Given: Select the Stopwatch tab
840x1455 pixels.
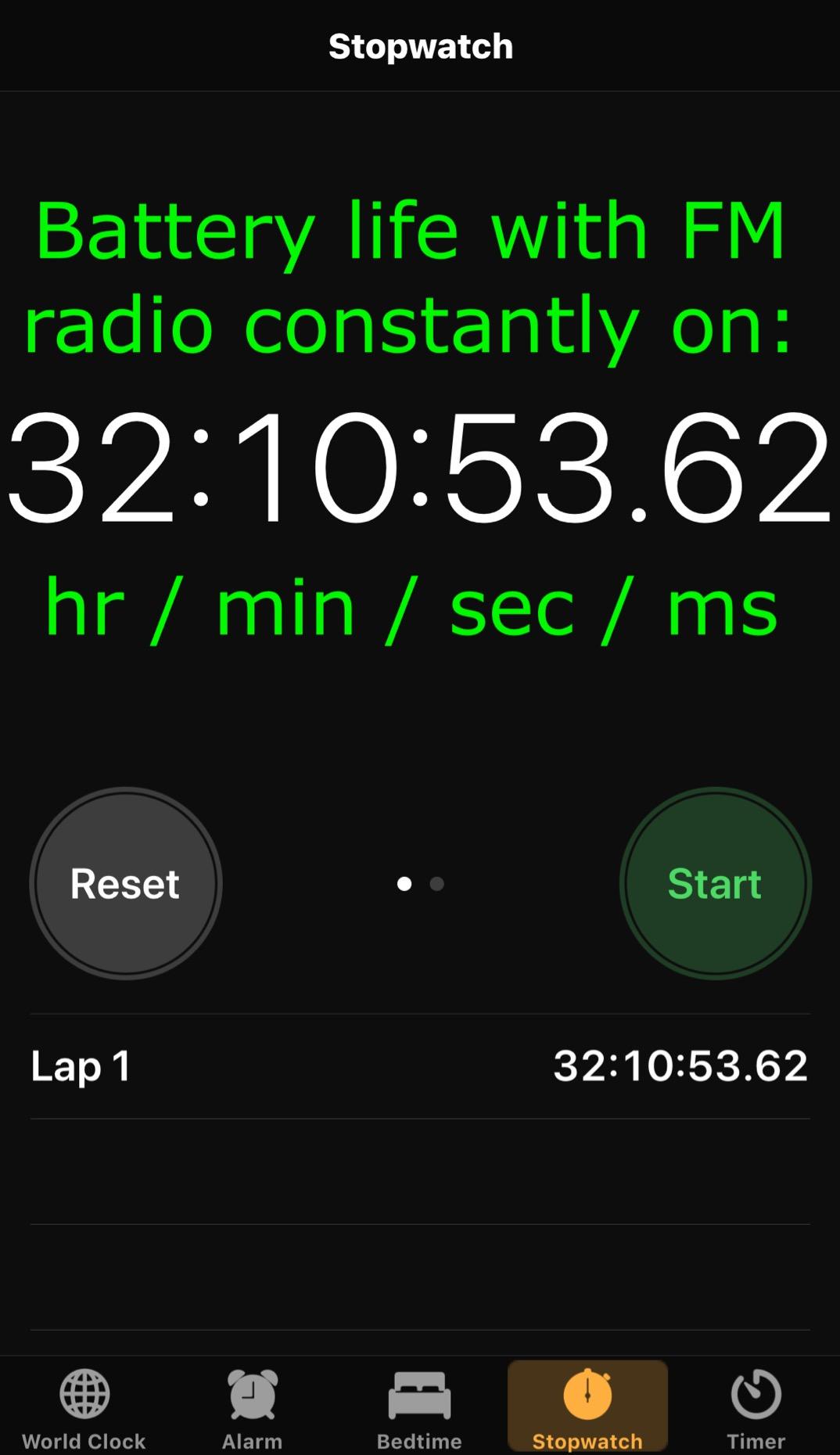Looking at the screenshot, I should [587, 1406].
